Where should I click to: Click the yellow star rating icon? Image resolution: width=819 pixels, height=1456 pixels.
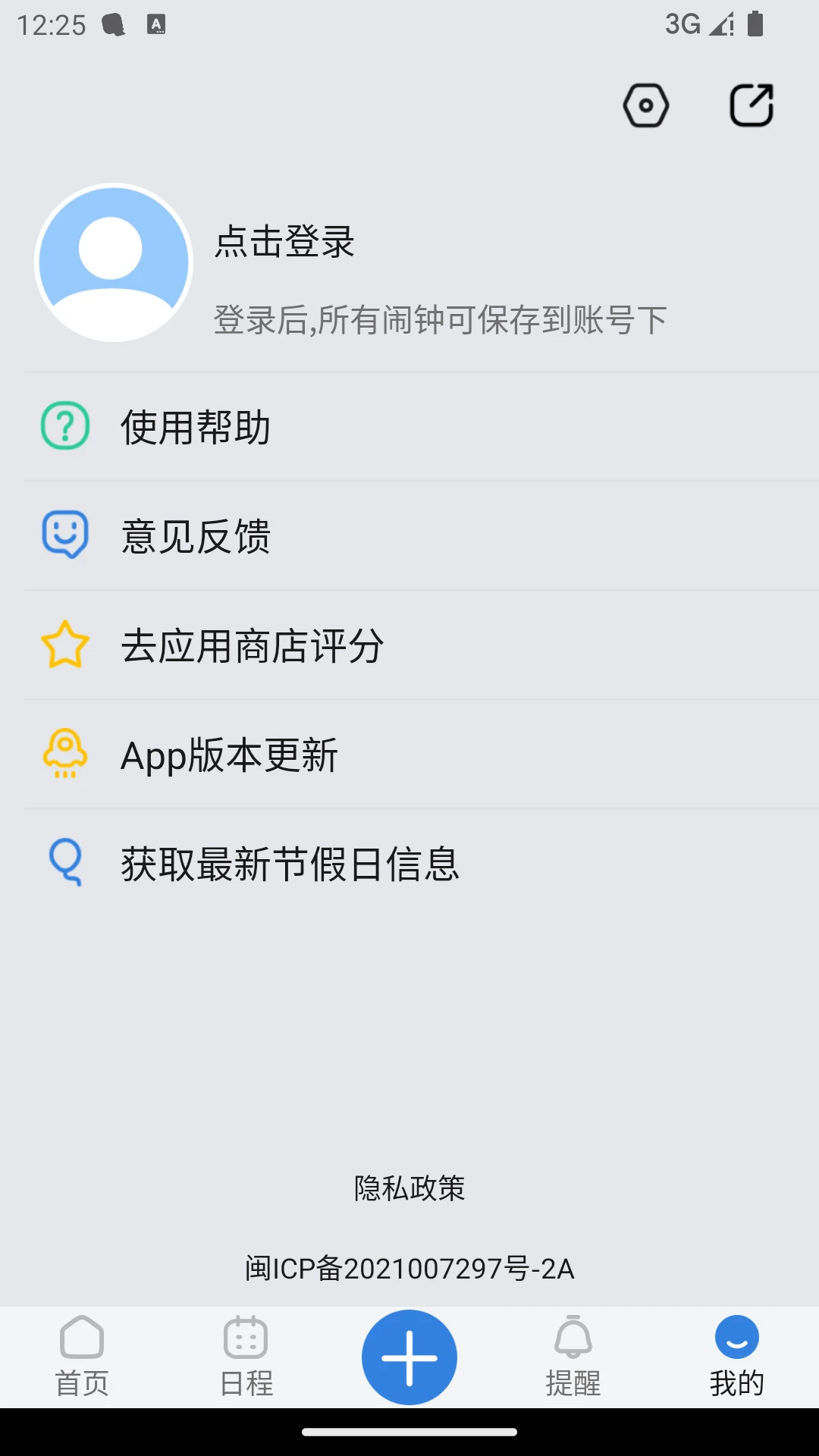pyautogui.click(x=64, y=645)
